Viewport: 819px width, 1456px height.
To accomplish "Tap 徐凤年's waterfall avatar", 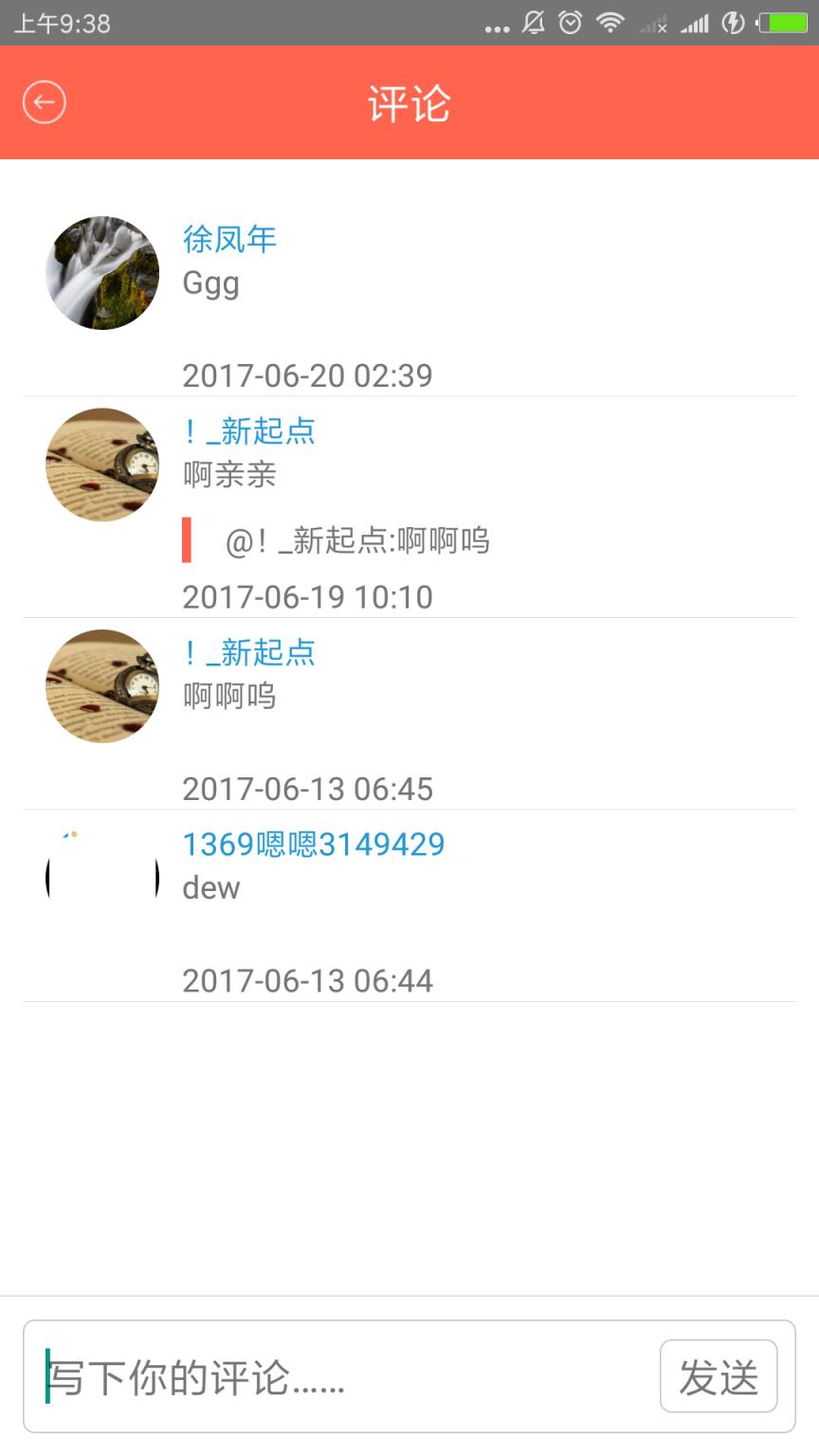I will tap(101, 272).
